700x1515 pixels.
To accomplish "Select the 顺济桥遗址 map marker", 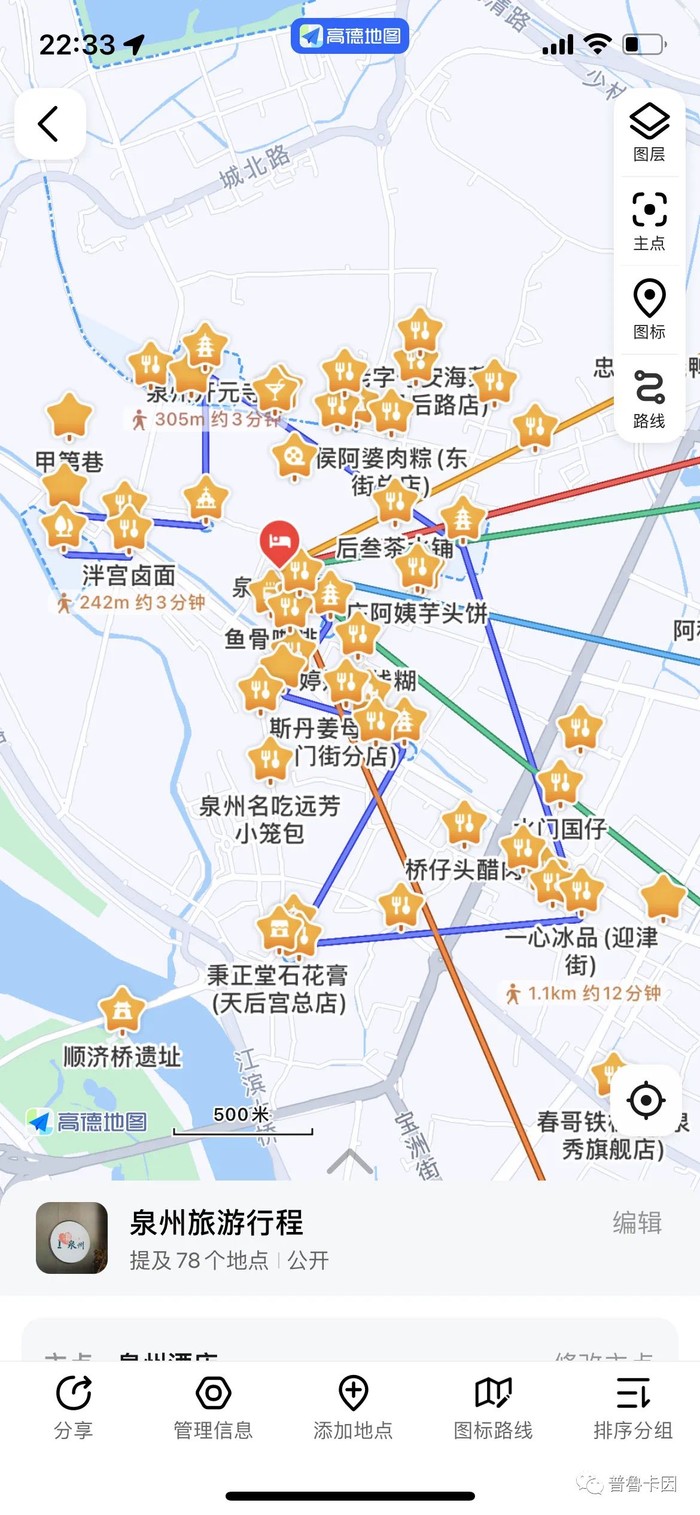I will pos(122,1010).
